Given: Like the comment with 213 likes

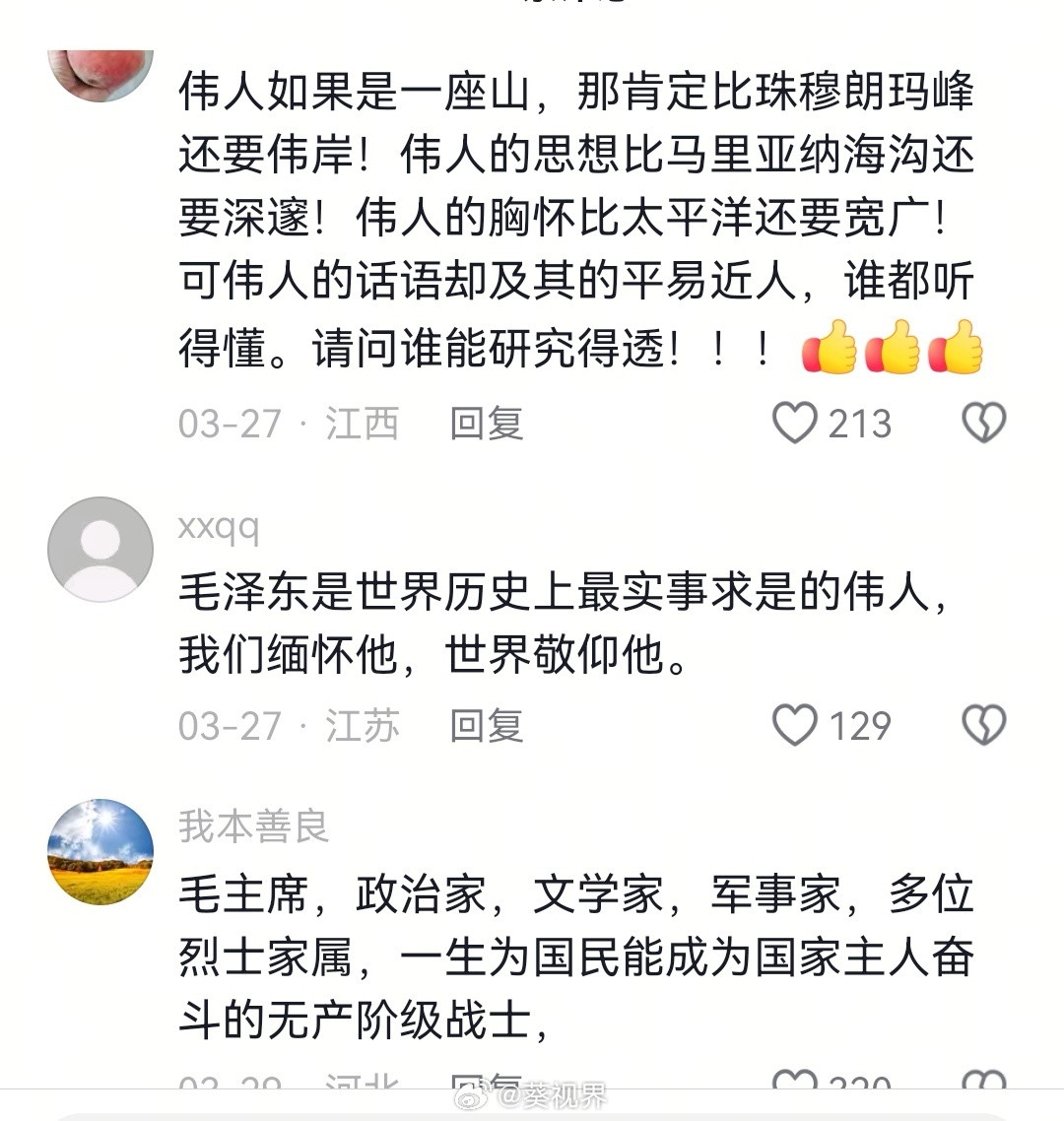Looking at the screenshot, I should [794, 425].
